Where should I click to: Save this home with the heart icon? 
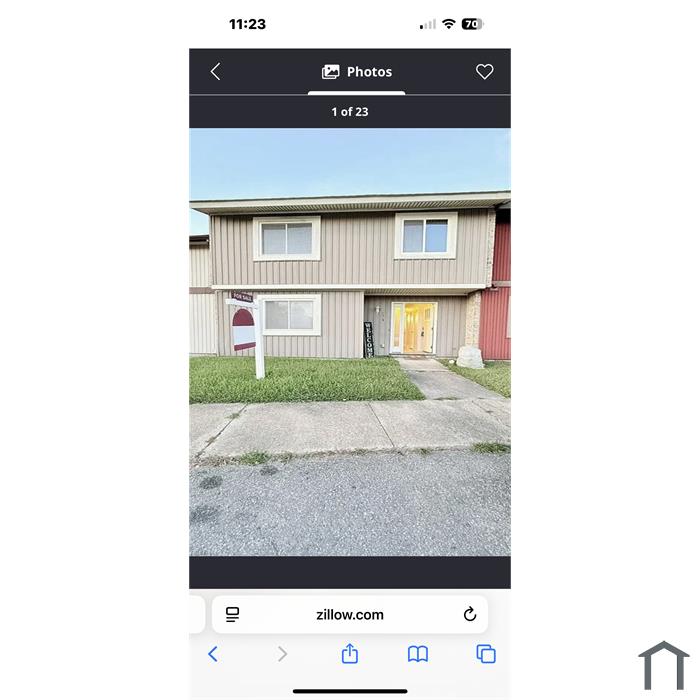point(484,72)
